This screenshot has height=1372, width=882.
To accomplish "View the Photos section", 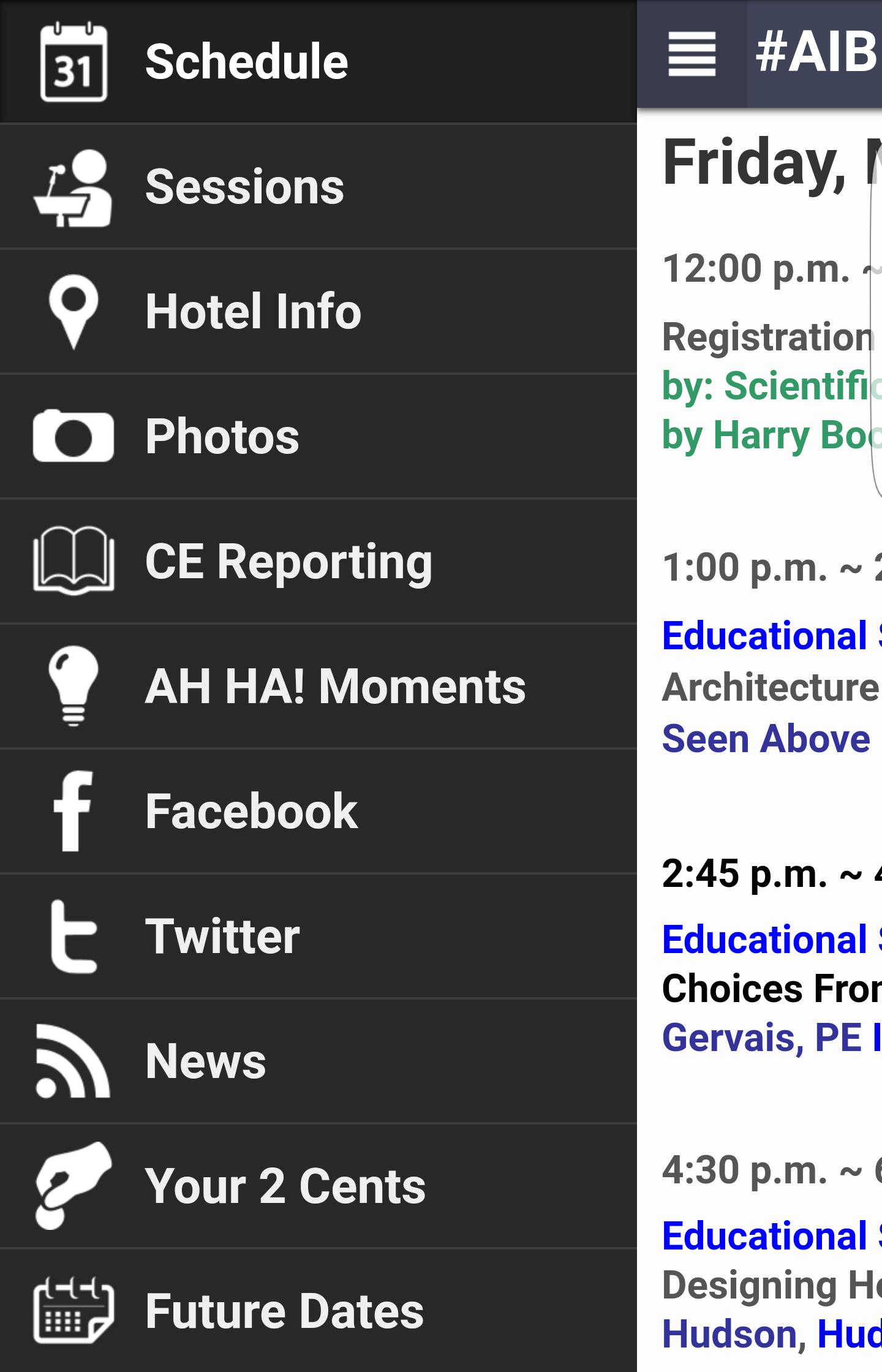I will 318,436.
